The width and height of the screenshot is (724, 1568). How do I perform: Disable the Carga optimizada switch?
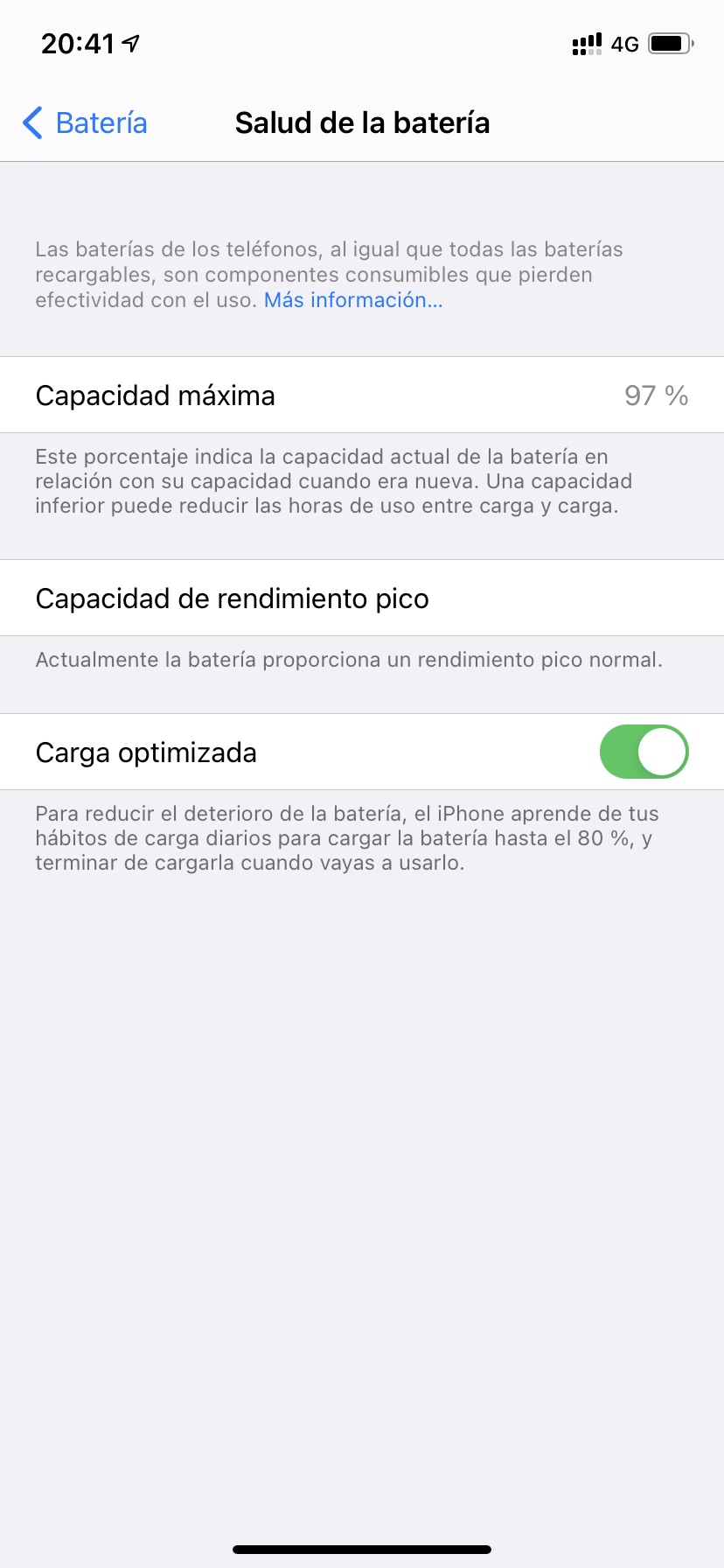click(644, 752)
